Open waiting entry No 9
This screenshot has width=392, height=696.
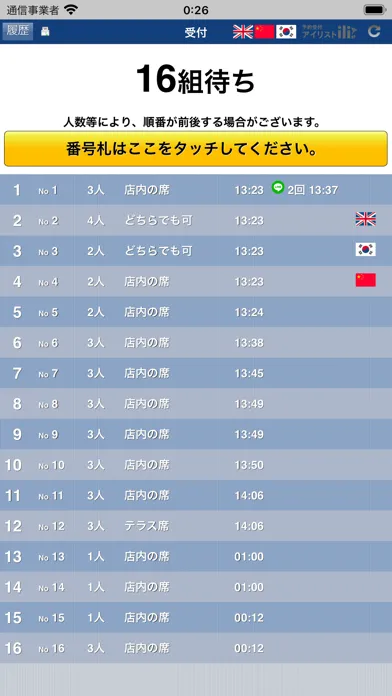(x=196, y=434)
